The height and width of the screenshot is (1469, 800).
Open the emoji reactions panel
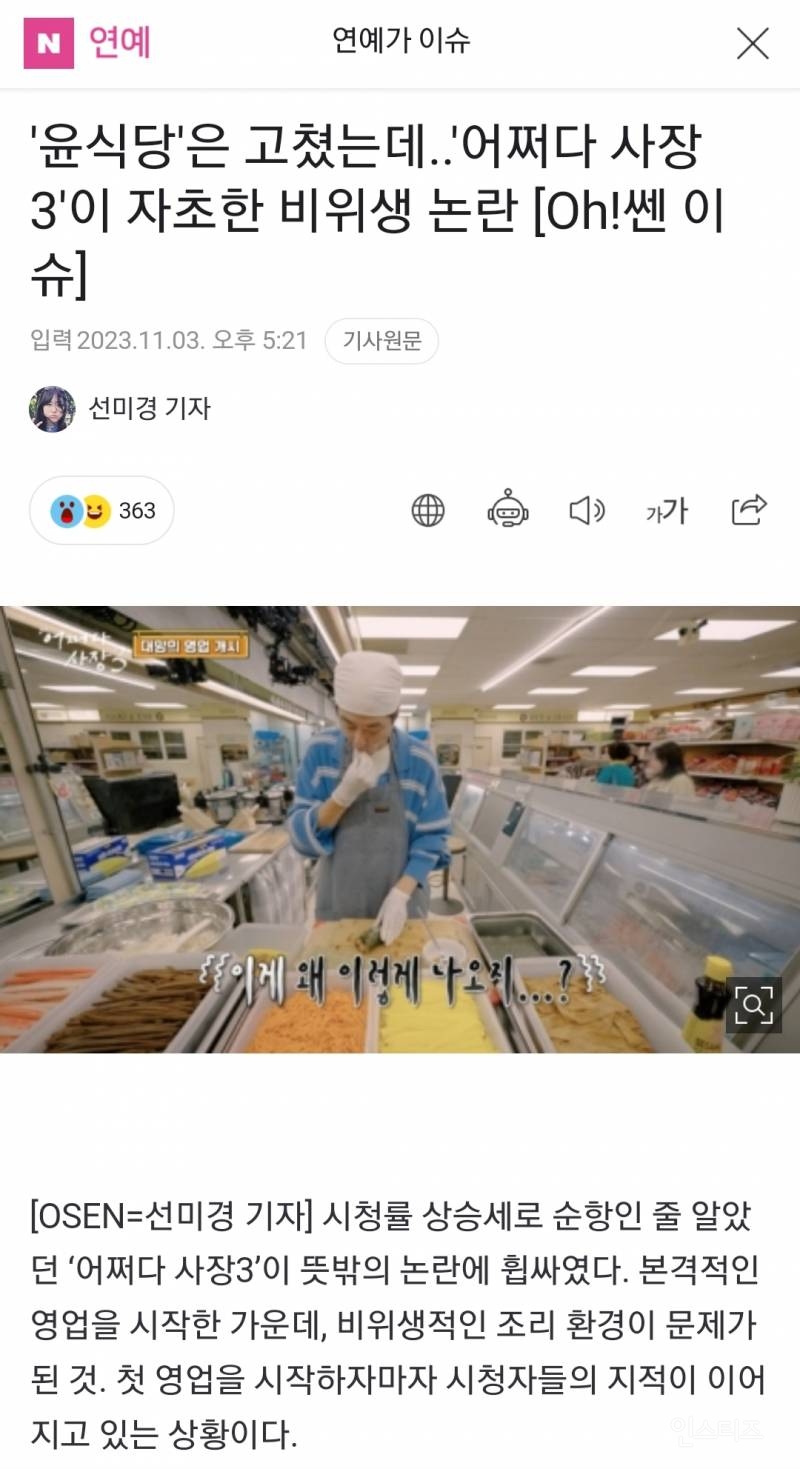100,511
